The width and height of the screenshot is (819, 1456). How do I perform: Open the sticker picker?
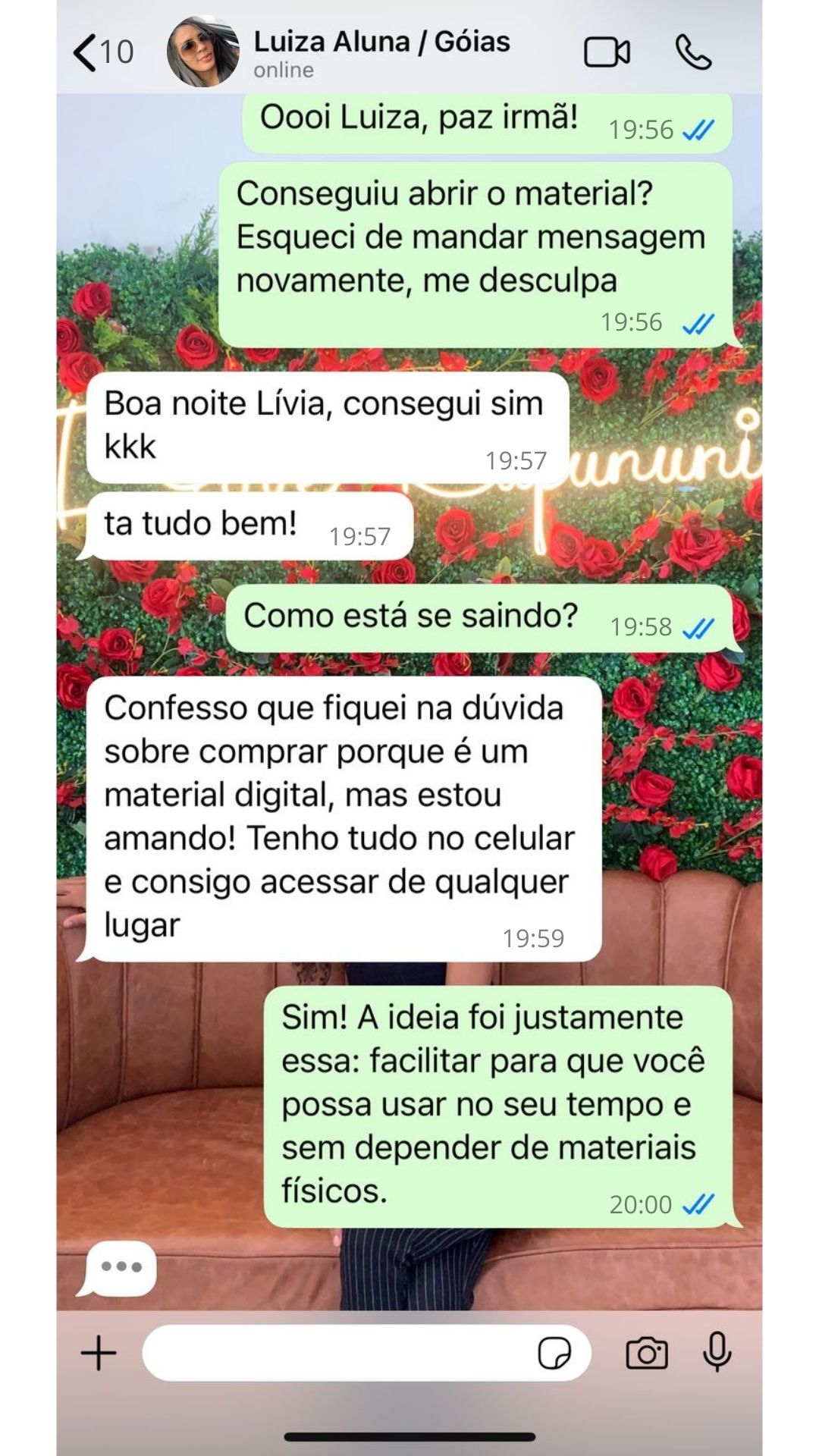pyautogui.click(x=554, y=1354)
